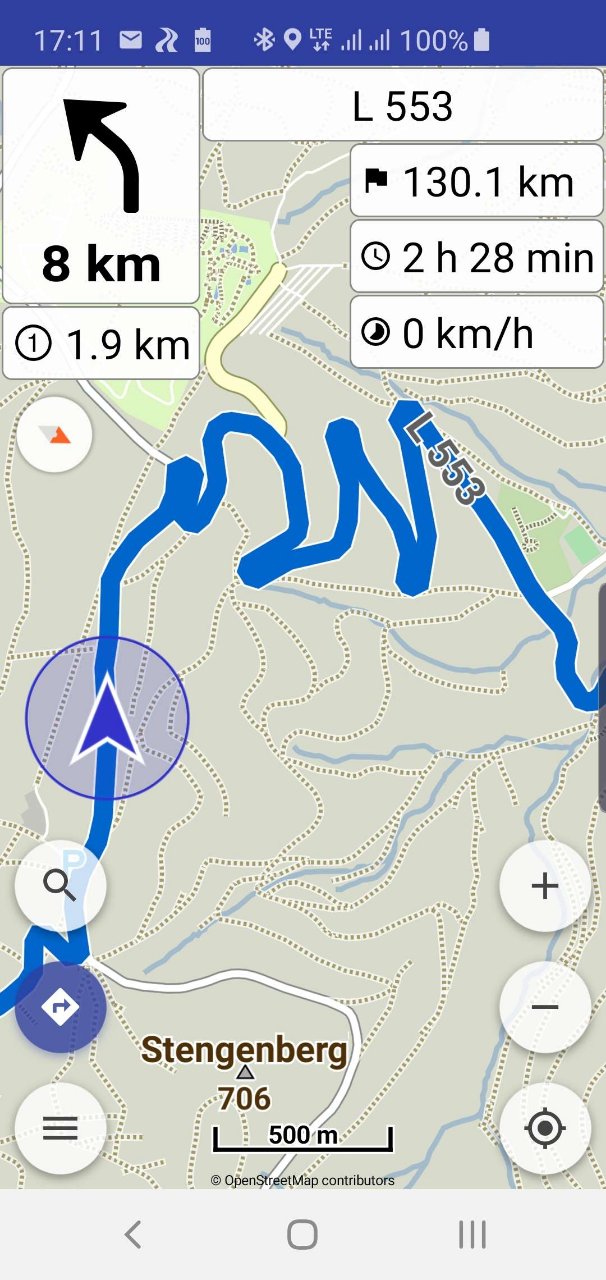Tap the 130.1 km remaining distance widget
The image size is (606, 1280).
(476, 182)
